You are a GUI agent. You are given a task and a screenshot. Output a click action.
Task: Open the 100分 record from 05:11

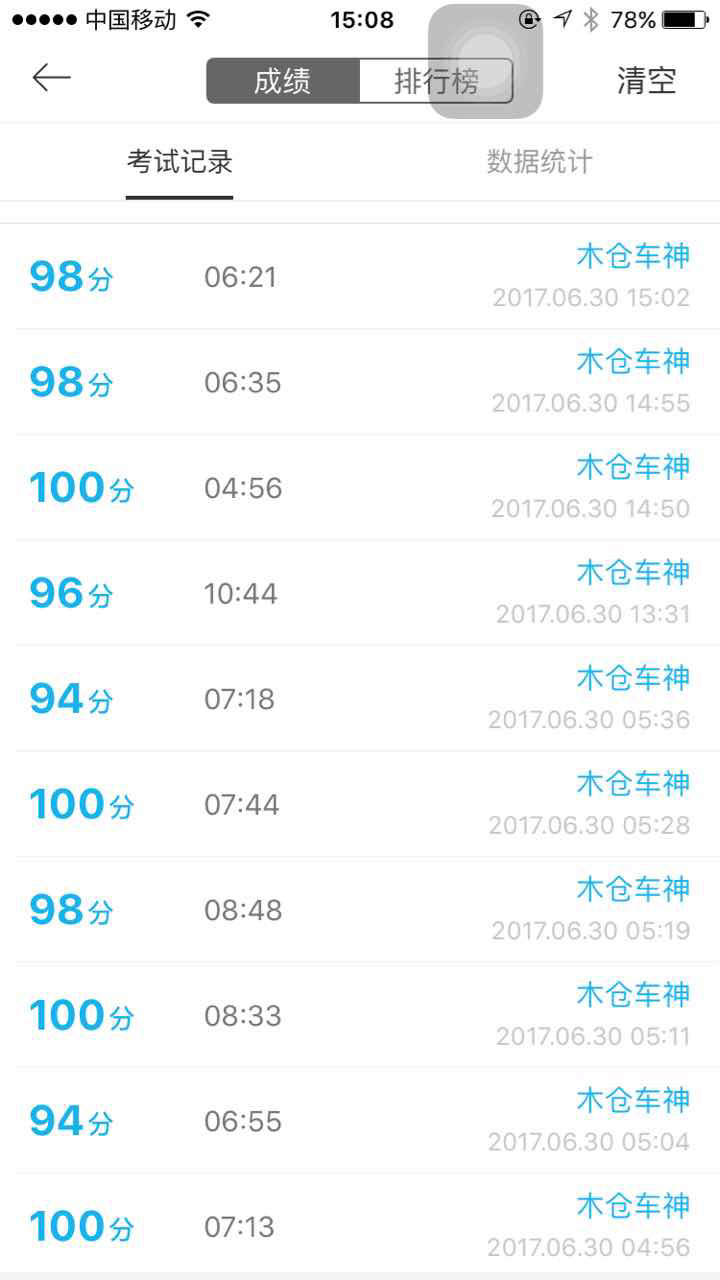[x=360, y=1016]
